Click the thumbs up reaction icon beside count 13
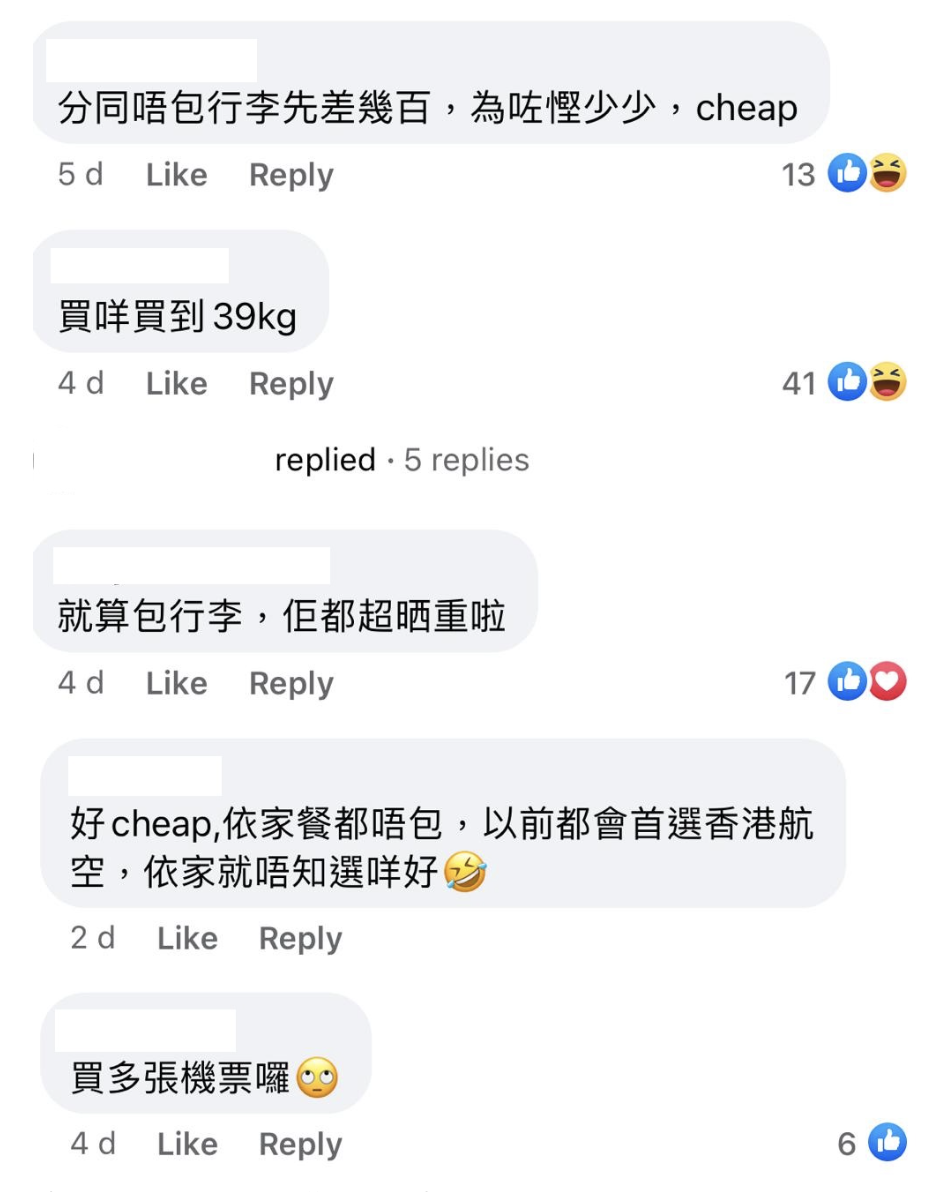Screen dimensions: 942x1192 [849, 175]
